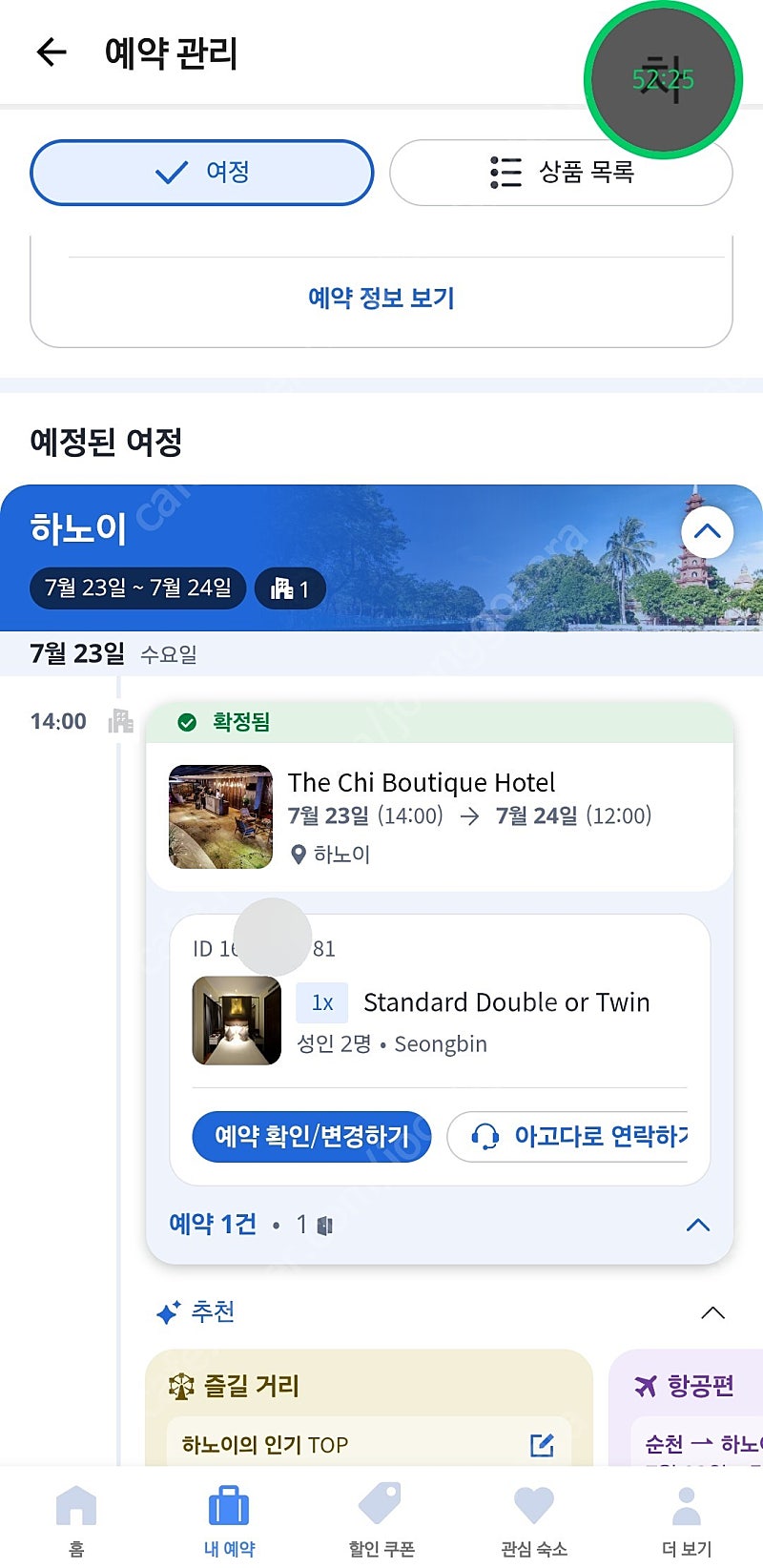The image size is (763, 1568).
Task: Collapse the 추천 recommendations section
Action: pyautogui.click(x=712, y=1313)
